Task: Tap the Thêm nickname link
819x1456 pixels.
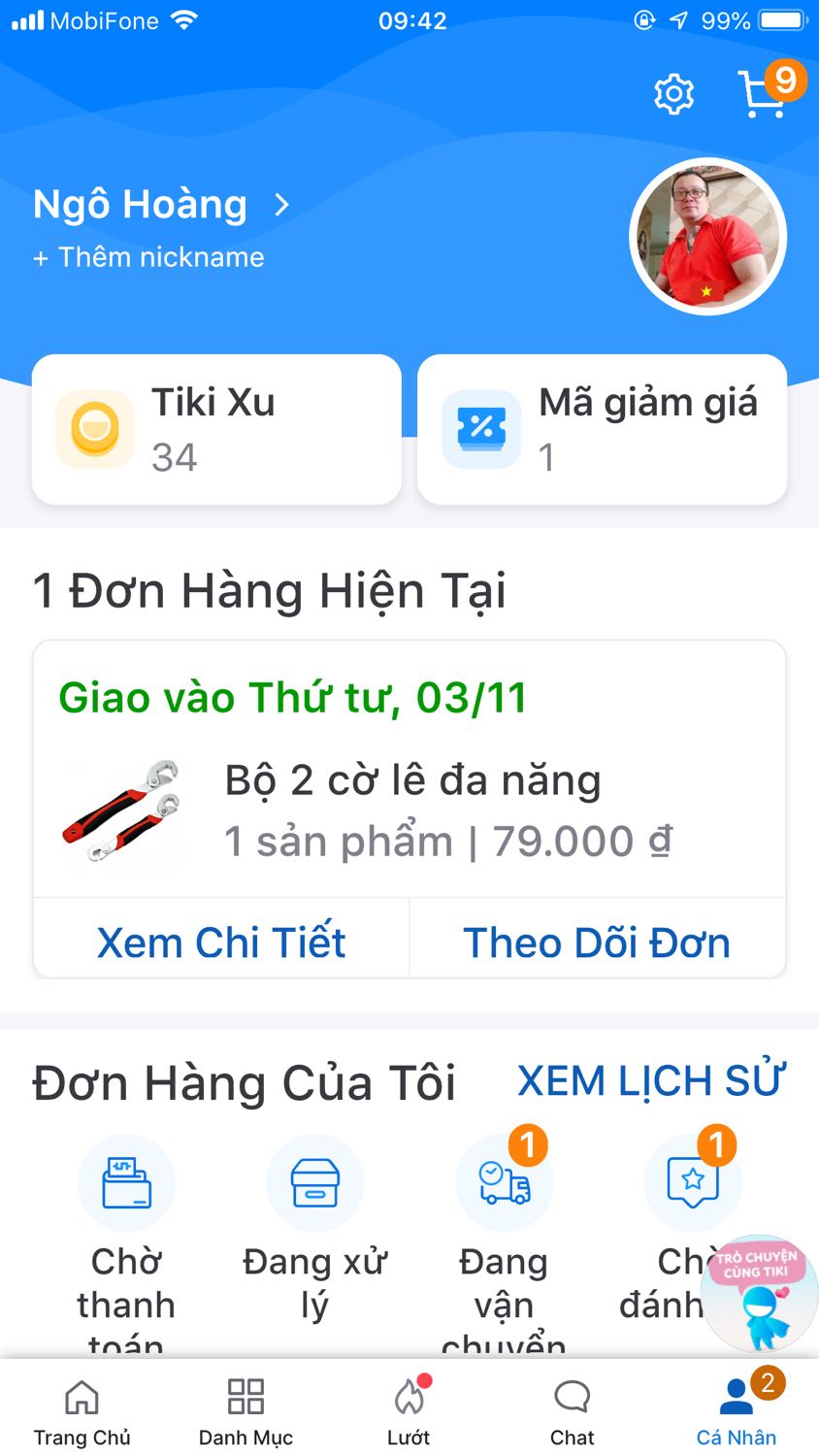Action: [147, 256]
